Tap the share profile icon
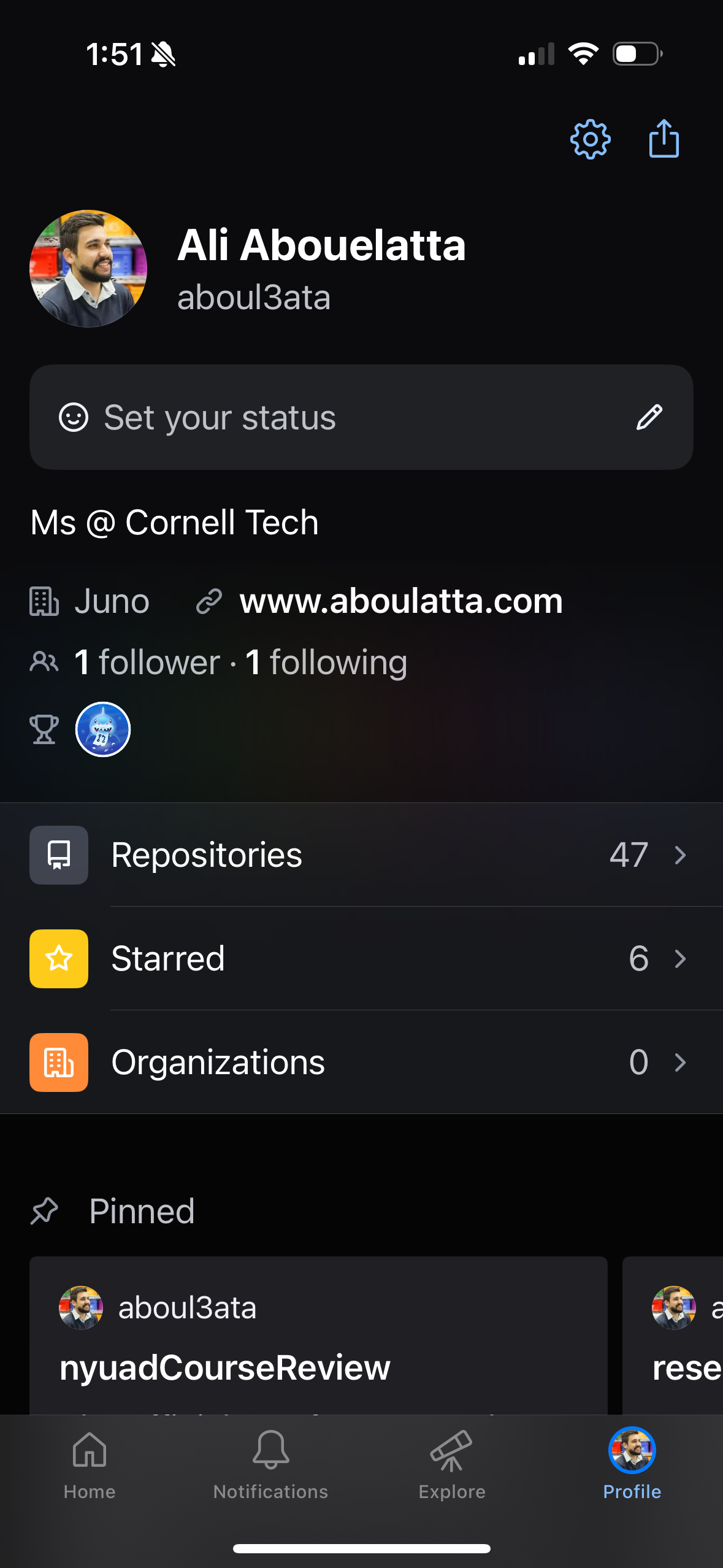The height and width of the screenshot is (1568, 723). coord(664,139)
